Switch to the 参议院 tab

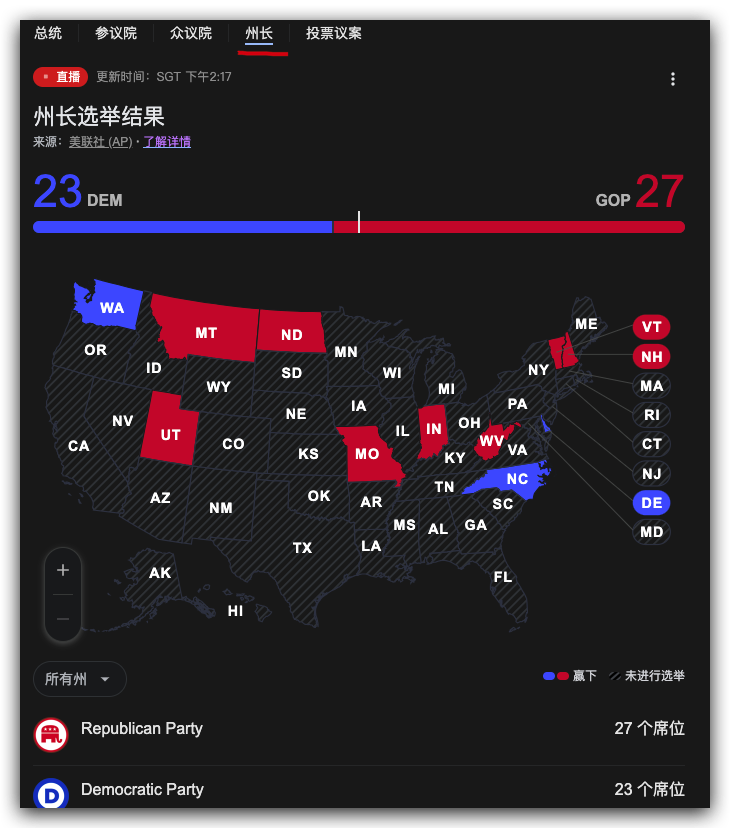tap(115, 33)
